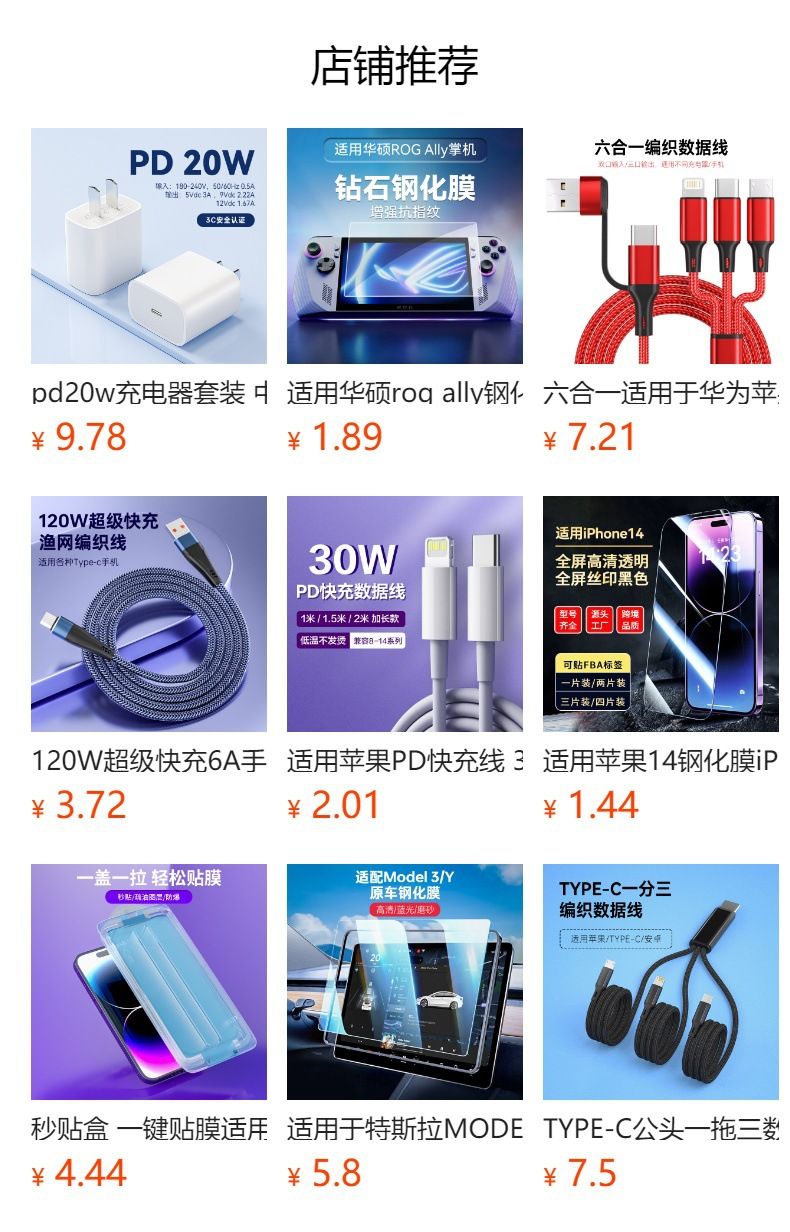View the 适用苹果14钢化膜 product
The image size is (790, 1232).
pos(661,614)
